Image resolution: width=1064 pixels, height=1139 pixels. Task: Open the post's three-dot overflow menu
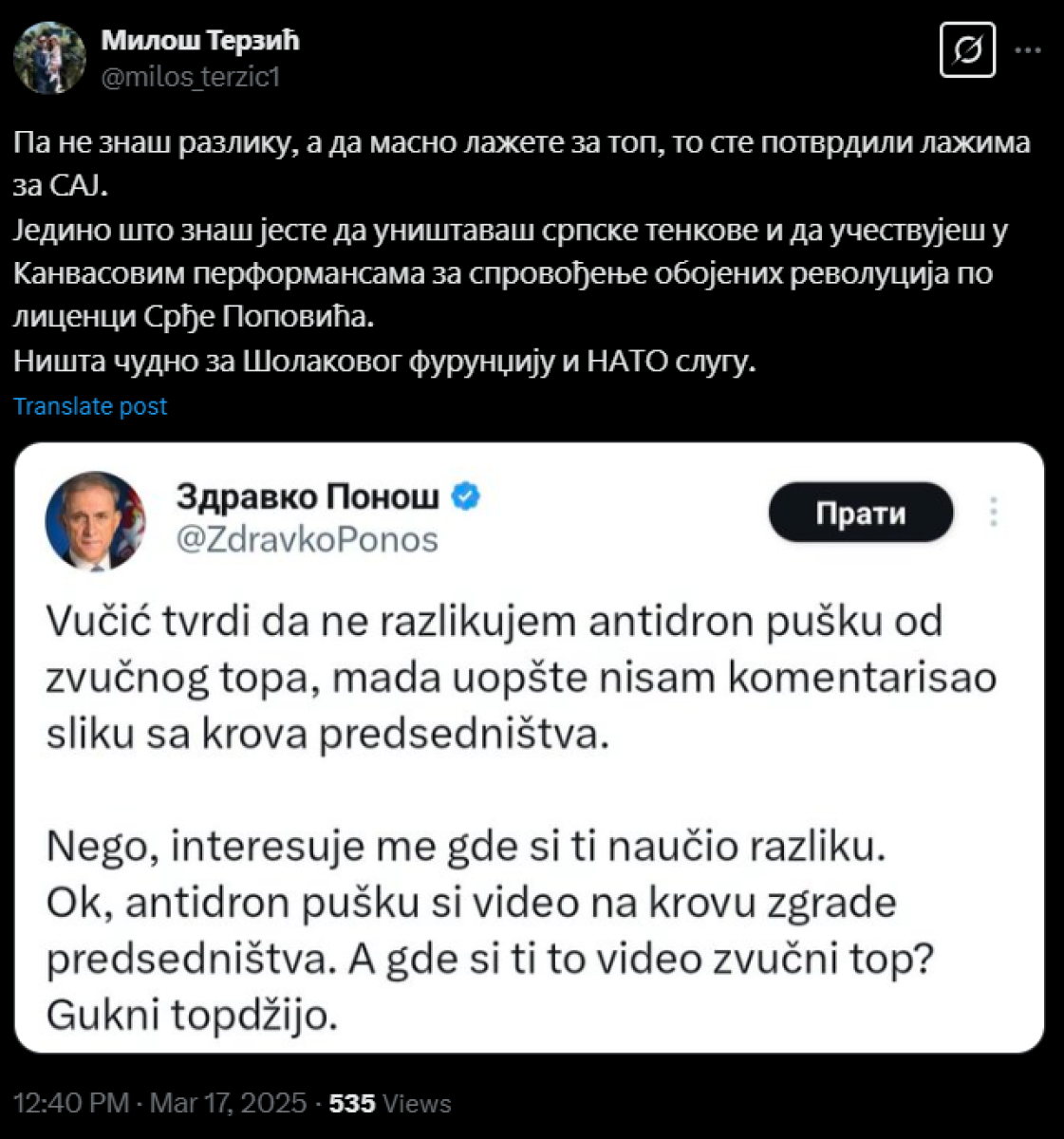1029,49
